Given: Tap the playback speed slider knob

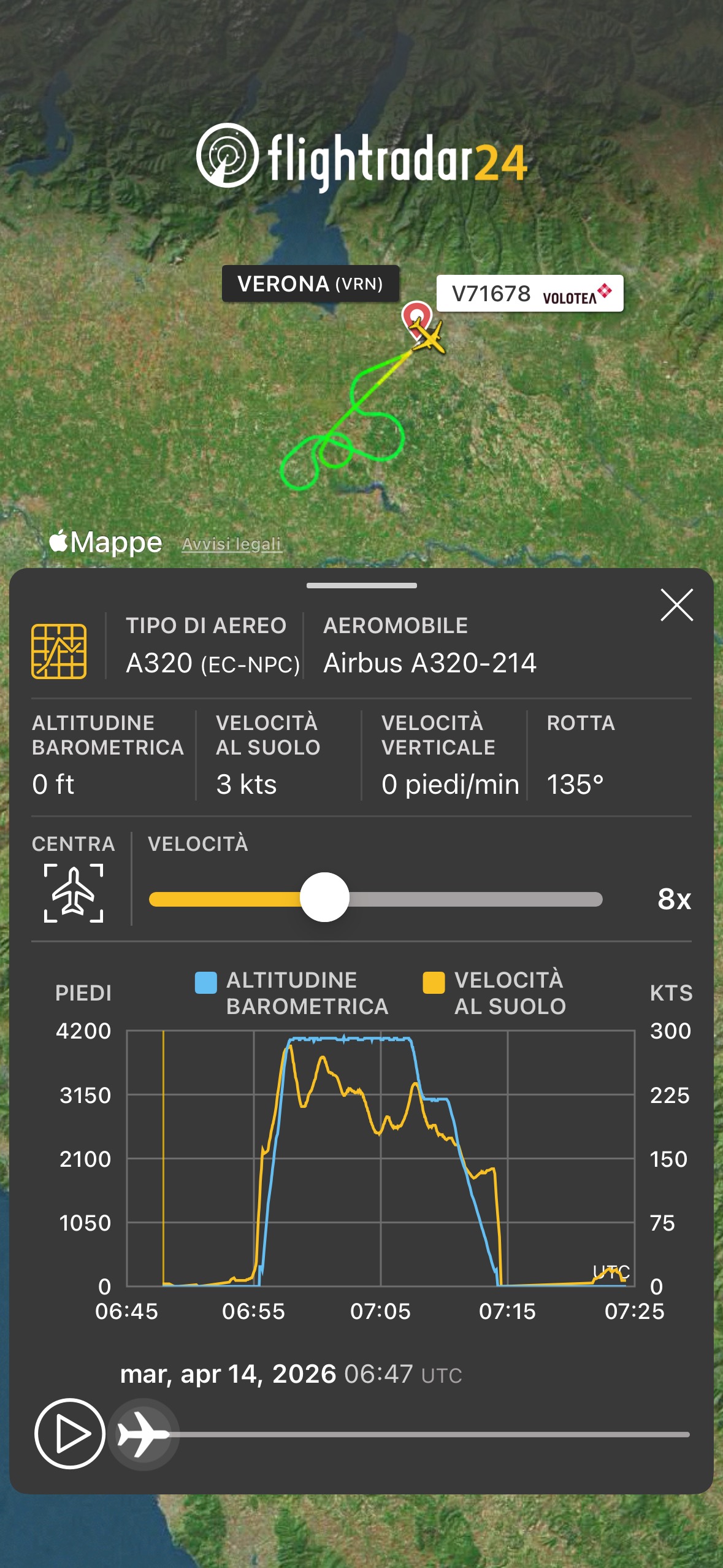Looking at the screenshot, I should click(x=324, y=897).
